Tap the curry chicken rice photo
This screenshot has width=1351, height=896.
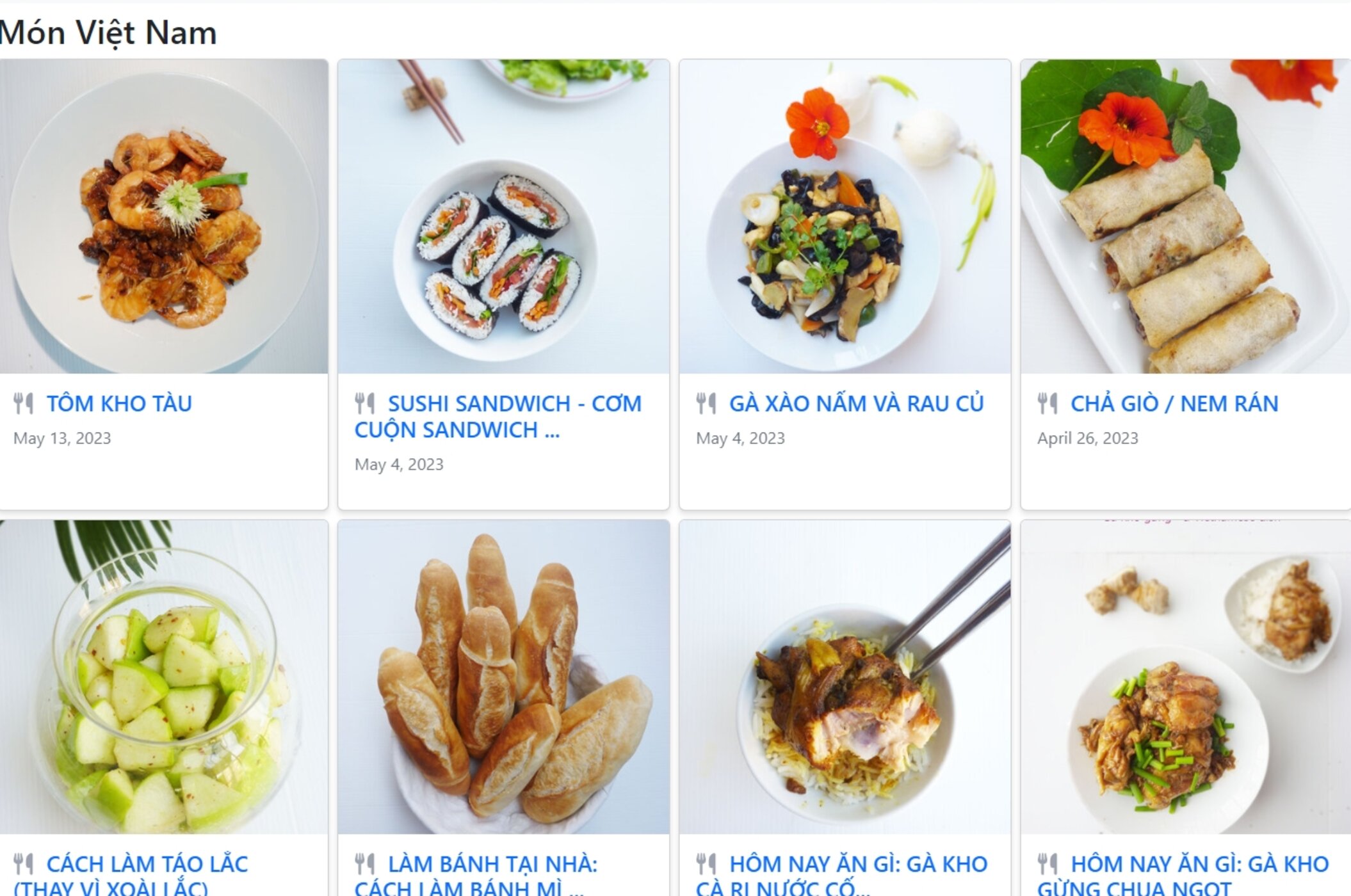click(x=845, y=676)
